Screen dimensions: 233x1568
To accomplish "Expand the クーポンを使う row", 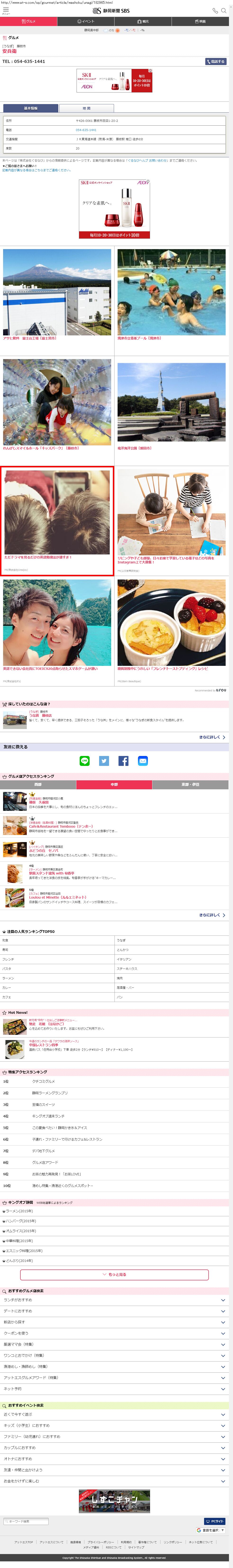I will pyautogui.click(x=115, y=1333).
